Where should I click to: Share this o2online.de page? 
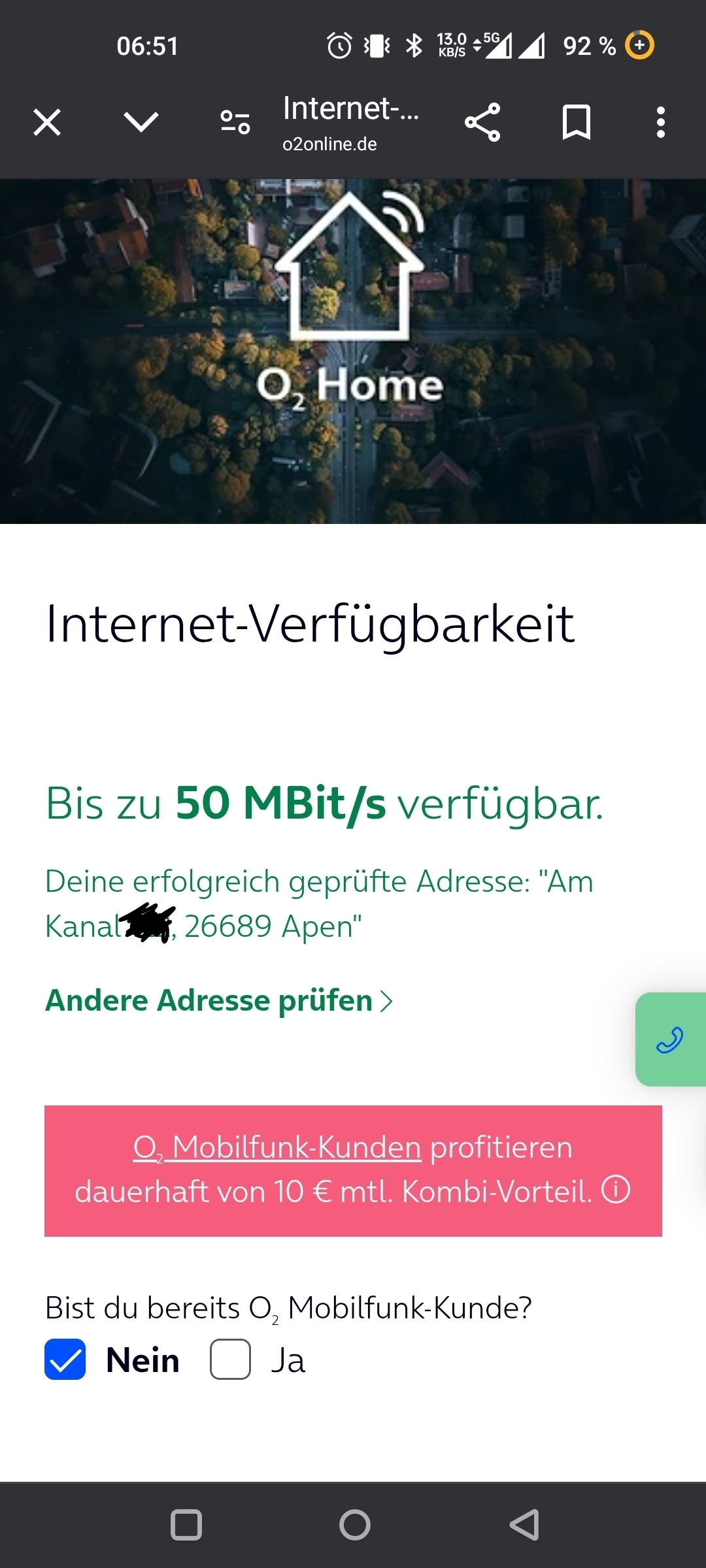482,122
